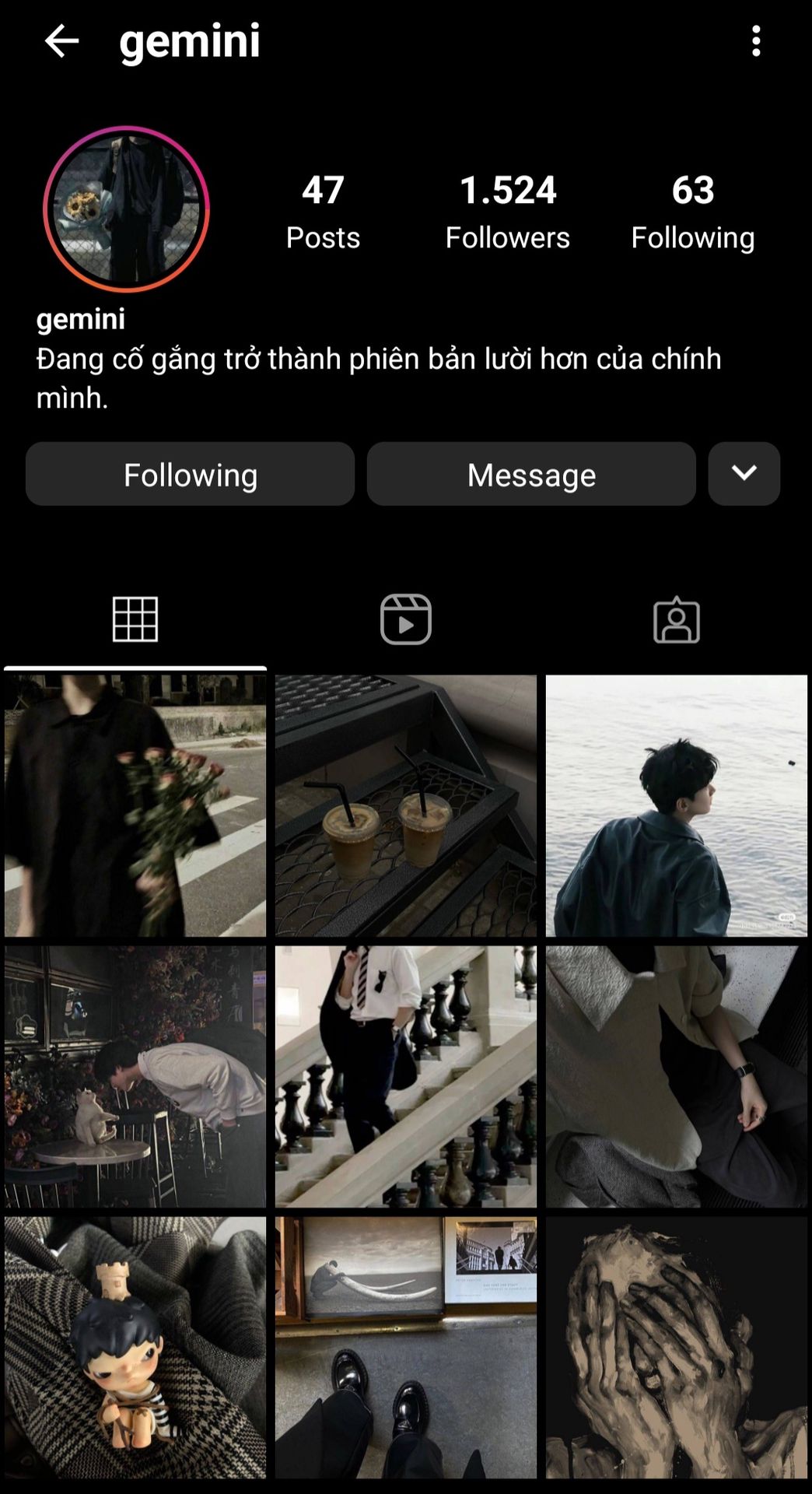Open the staircase photo with striped tie

(406, 1077)
